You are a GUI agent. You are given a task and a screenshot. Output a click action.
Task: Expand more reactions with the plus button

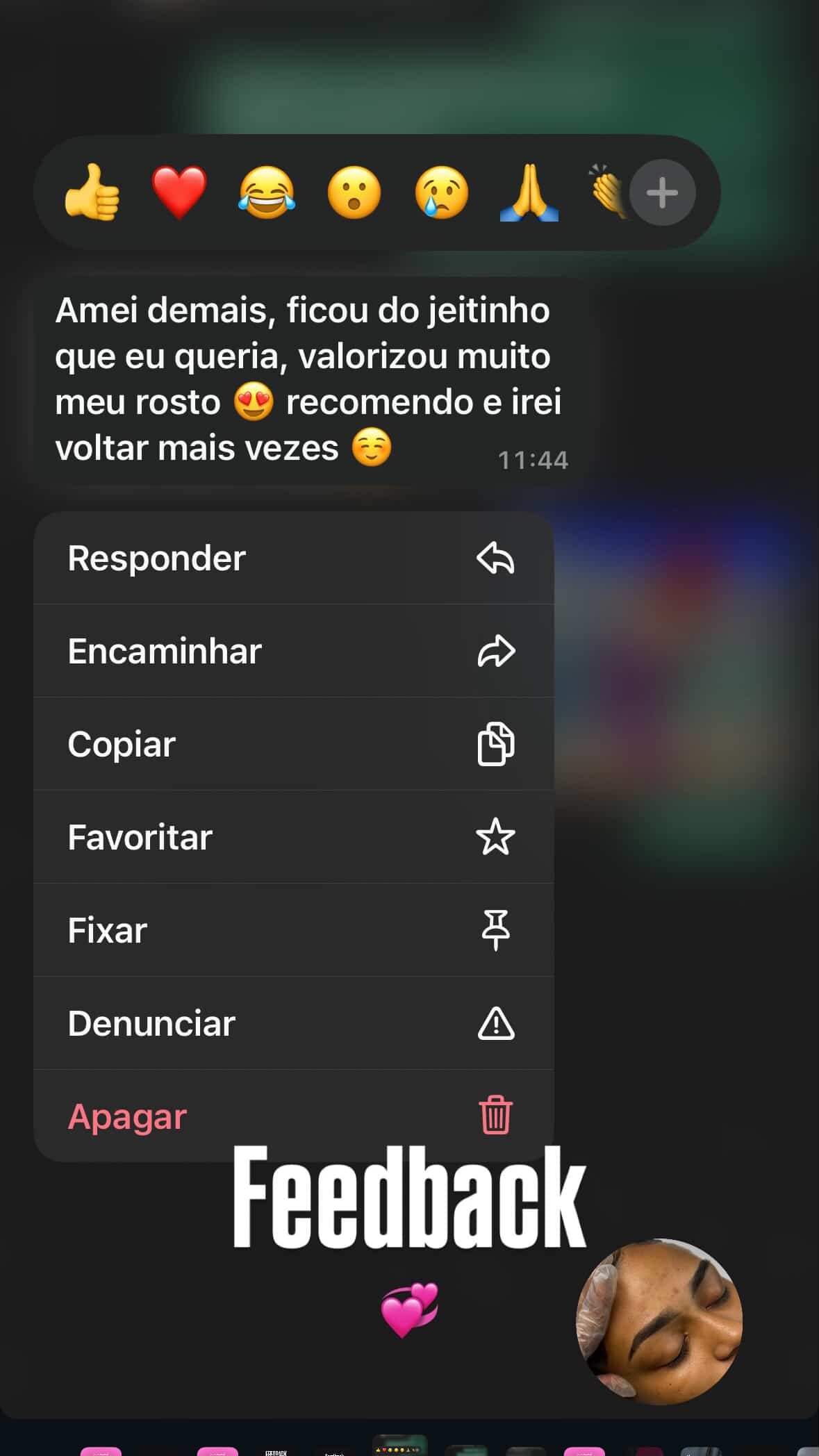point(662,192)
